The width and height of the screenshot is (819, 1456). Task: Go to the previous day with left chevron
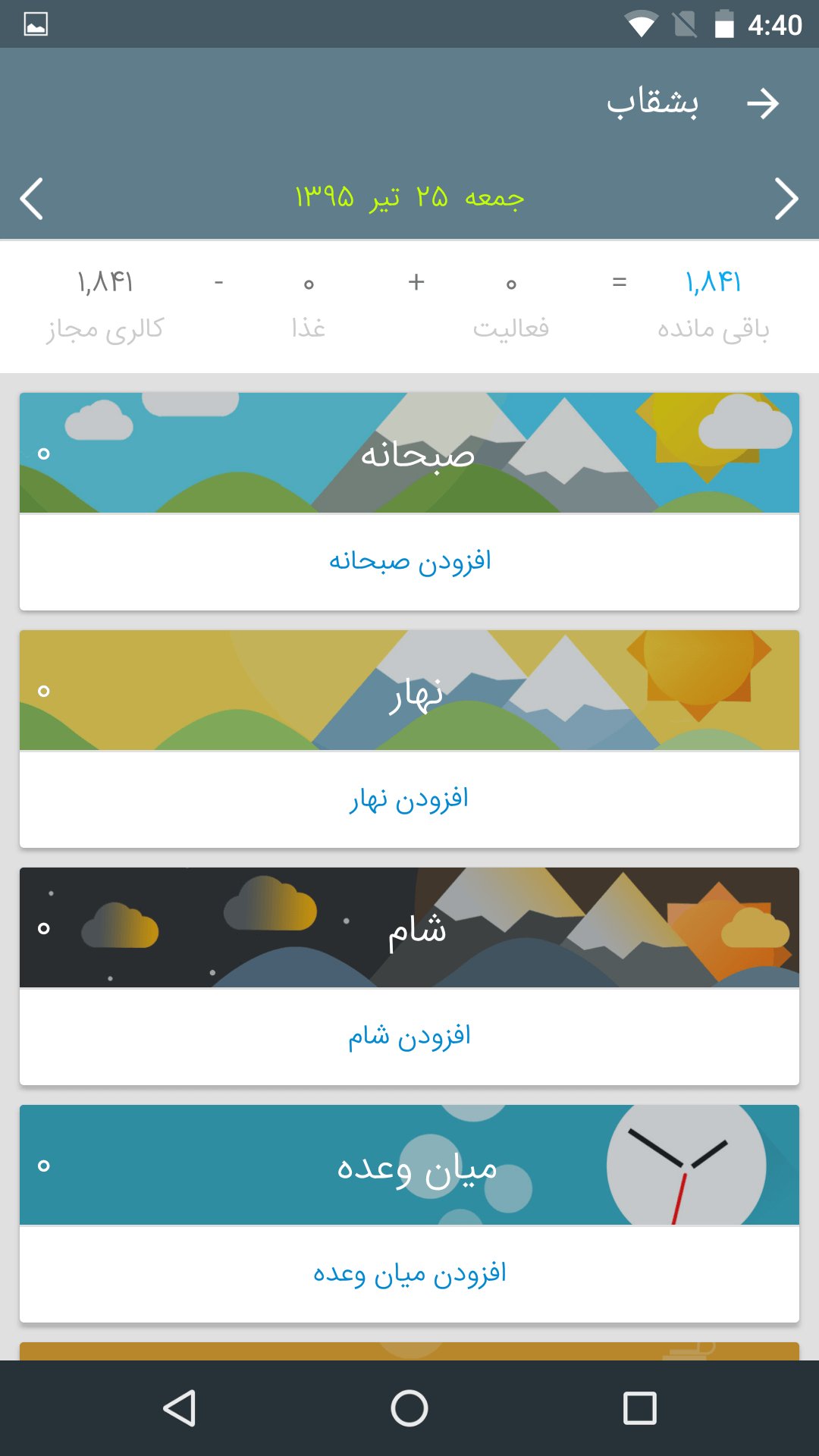pos(32,199)
